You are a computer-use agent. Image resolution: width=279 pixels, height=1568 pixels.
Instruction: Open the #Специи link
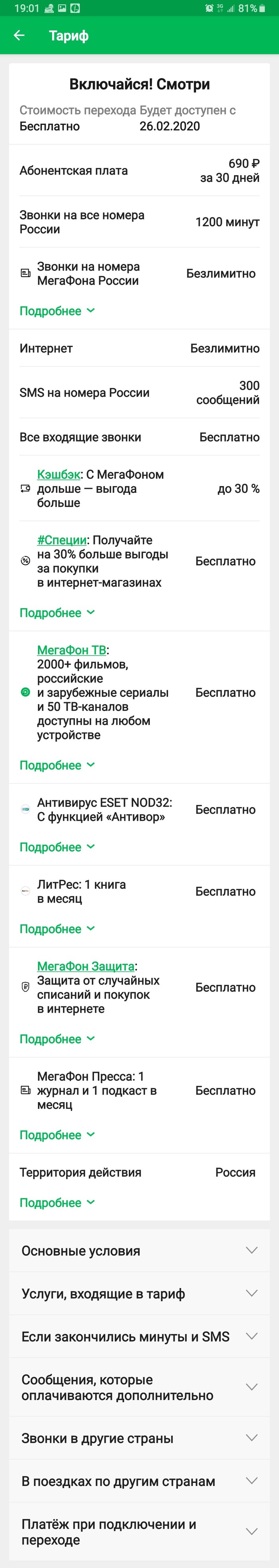[x=61, y=540]
